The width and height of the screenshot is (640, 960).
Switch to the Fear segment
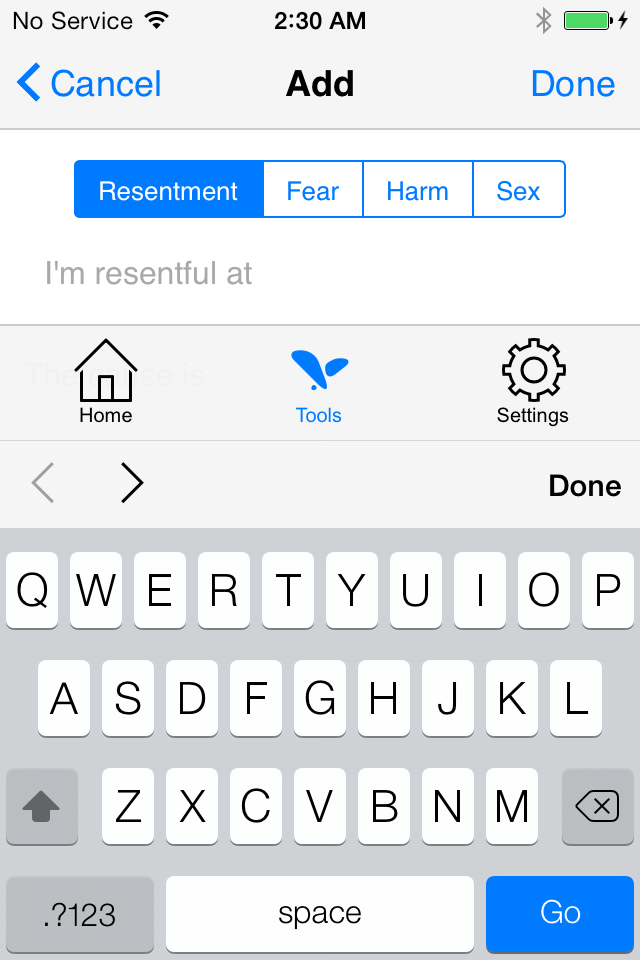(313, 190)
